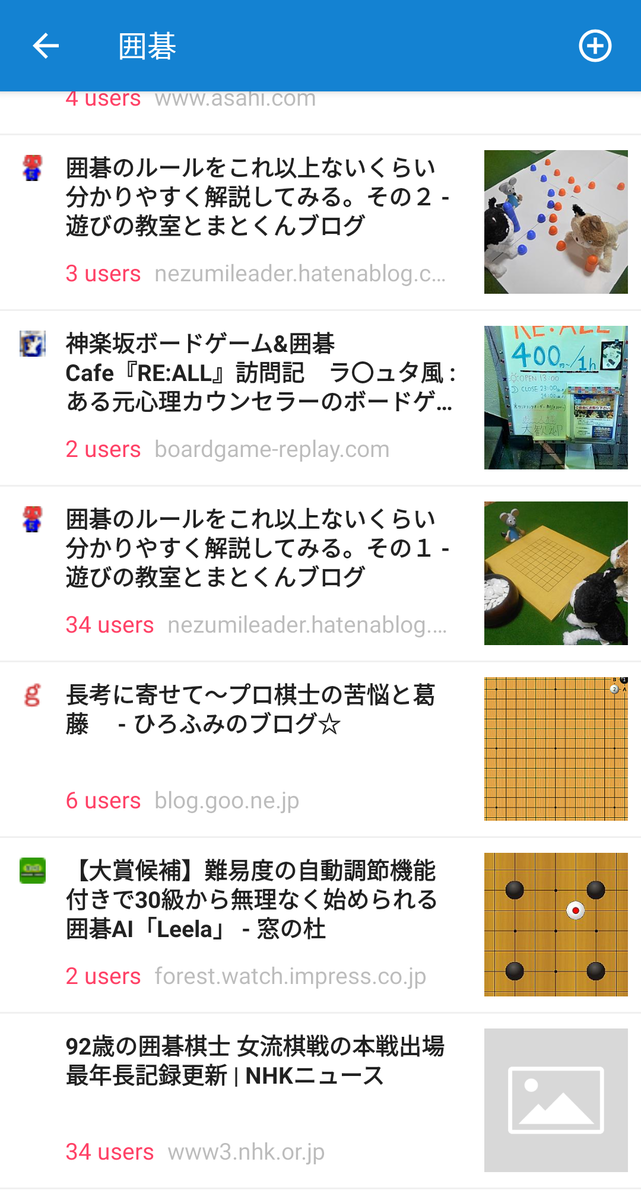Go back from the 囲碁 page

46,46
